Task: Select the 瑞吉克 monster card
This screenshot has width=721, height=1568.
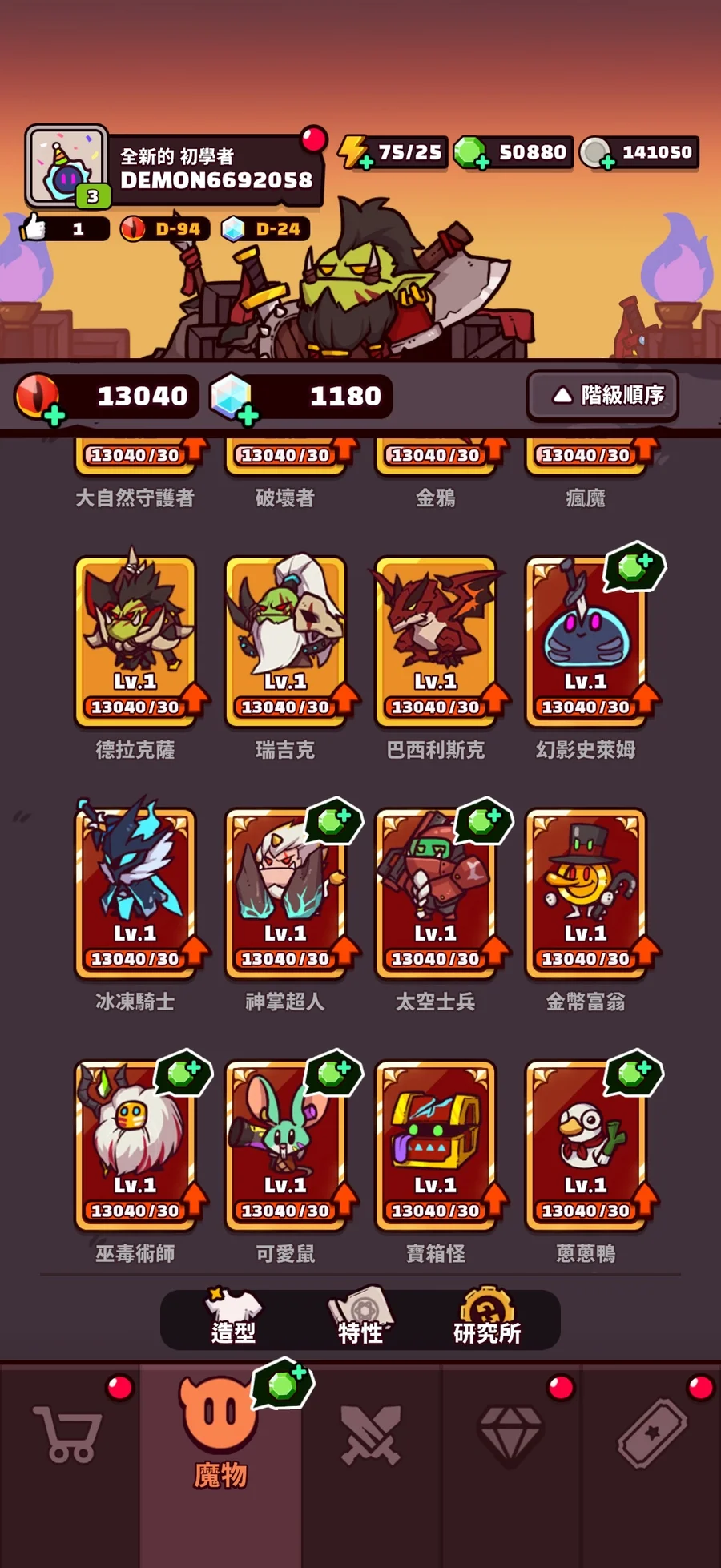Action: pyautogui.click(x=285, y=641)
